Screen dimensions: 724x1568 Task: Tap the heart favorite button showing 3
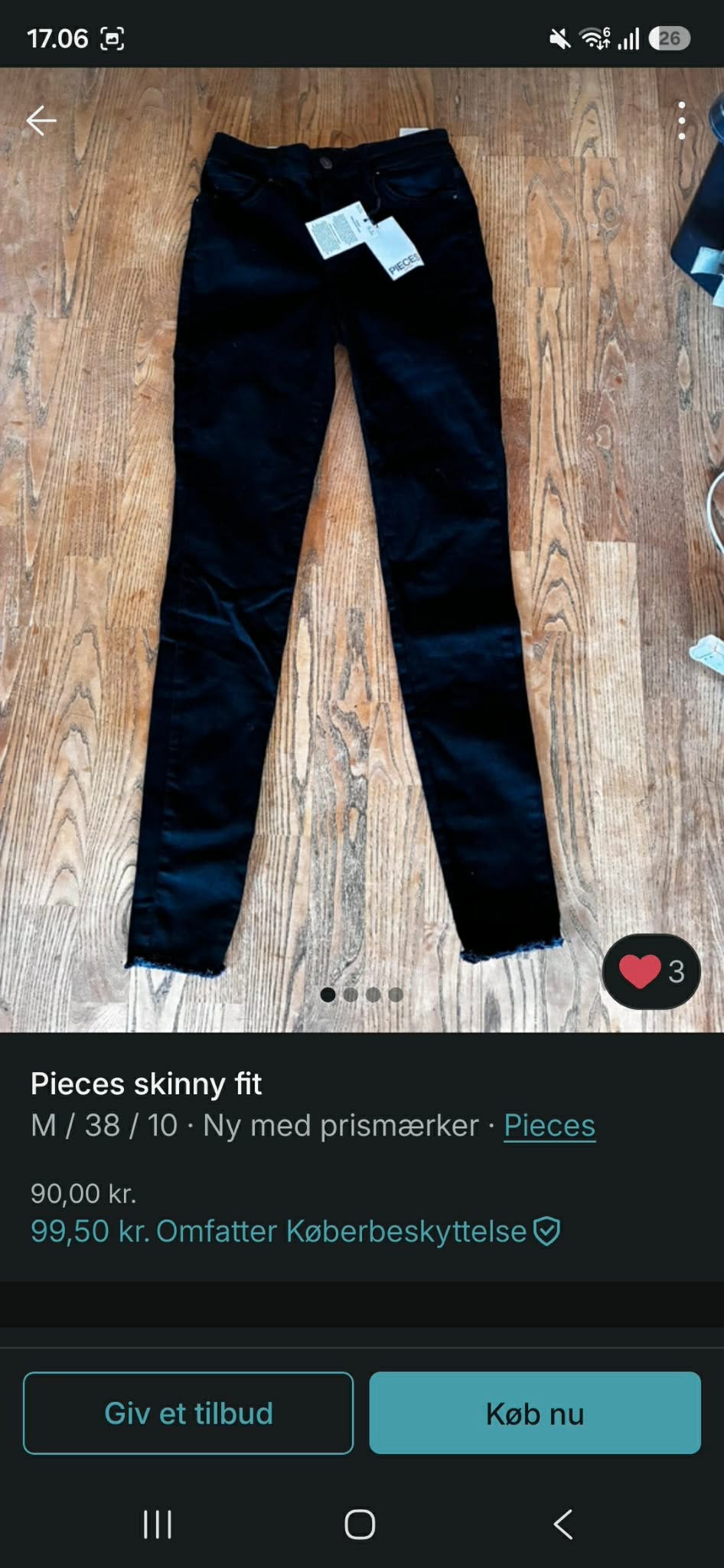651,971
